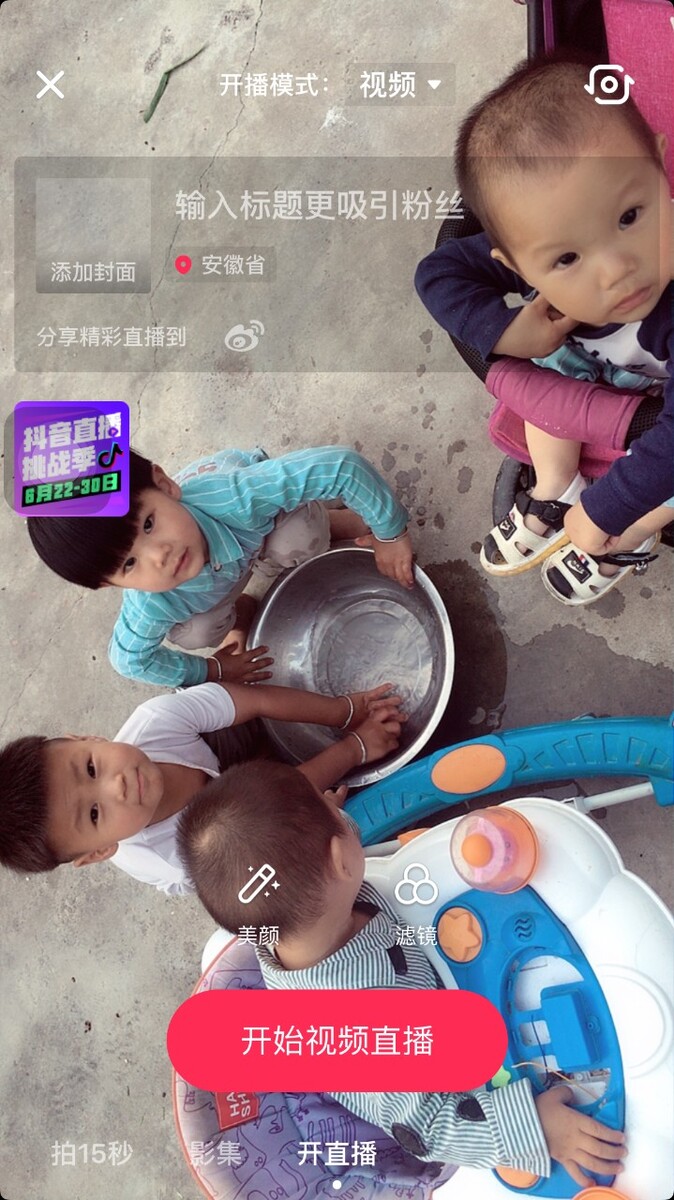Open the 美颜 beauty settings

pos(258,905)
